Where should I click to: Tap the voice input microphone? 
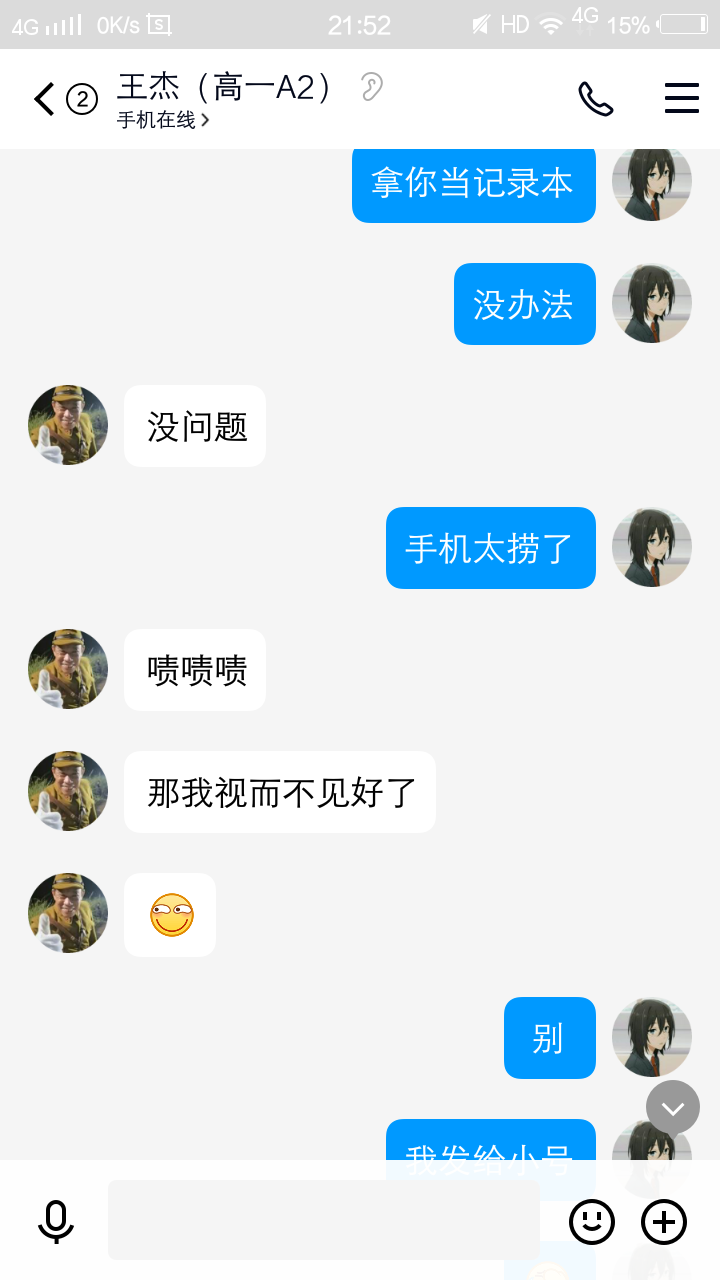tap(56, 1221)
